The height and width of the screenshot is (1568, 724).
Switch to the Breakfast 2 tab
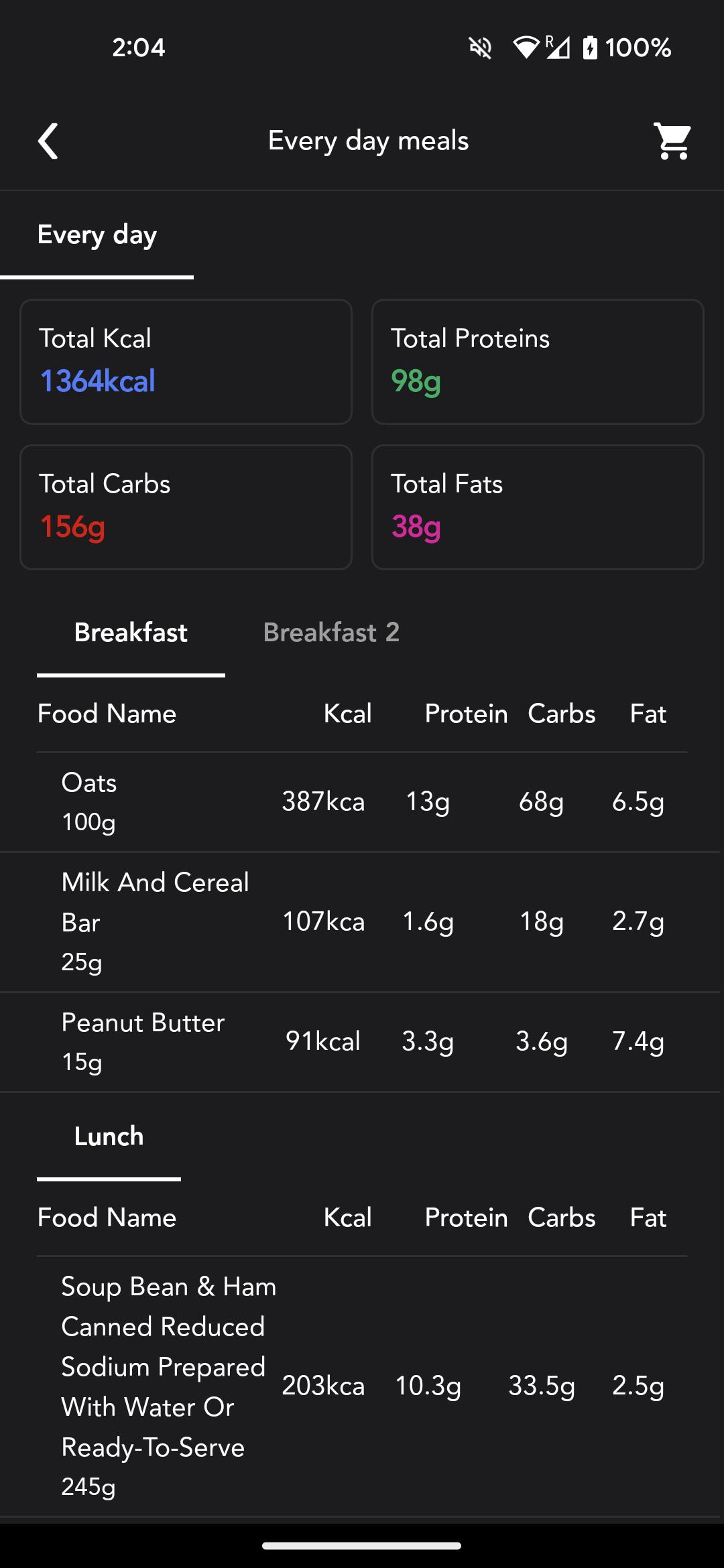tap(331, 633)
